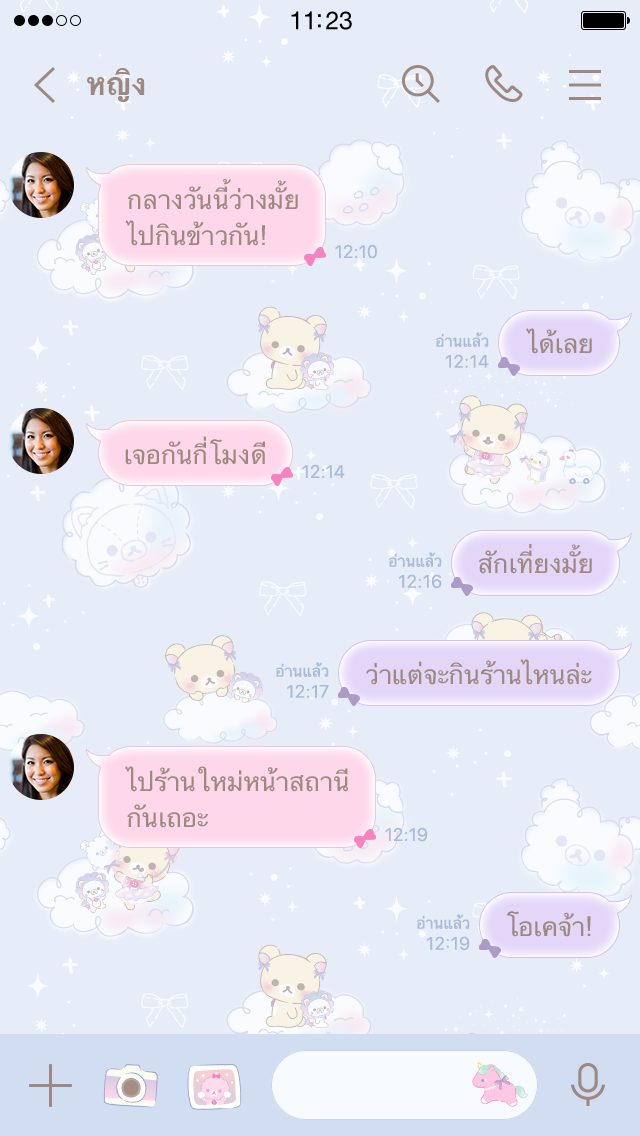Screen dimensions: 640x1136
Task: Focus the message input field
Action: coord(370,1085)
